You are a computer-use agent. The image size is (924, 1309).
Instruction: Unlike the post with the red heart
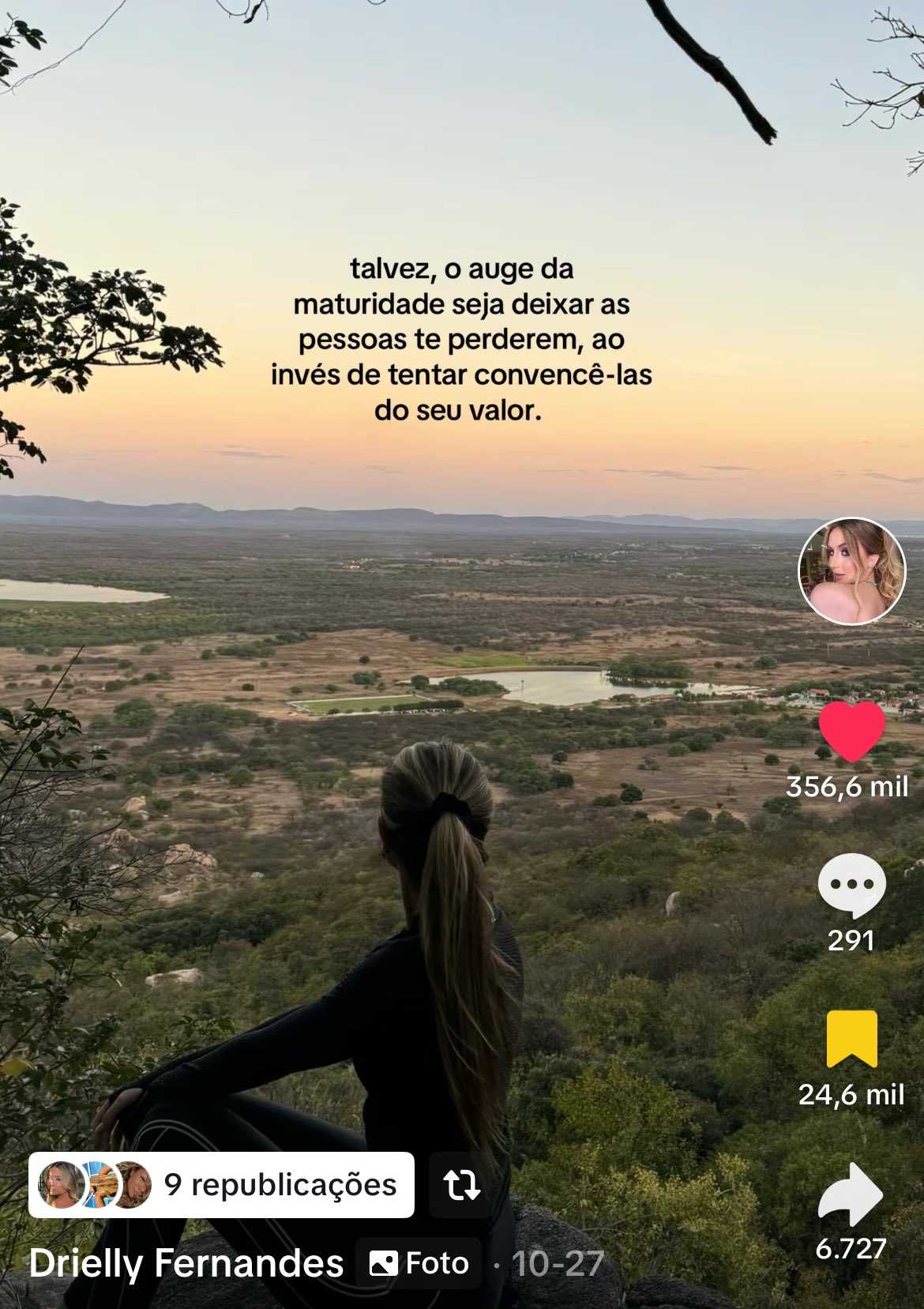tap(851, 731)
